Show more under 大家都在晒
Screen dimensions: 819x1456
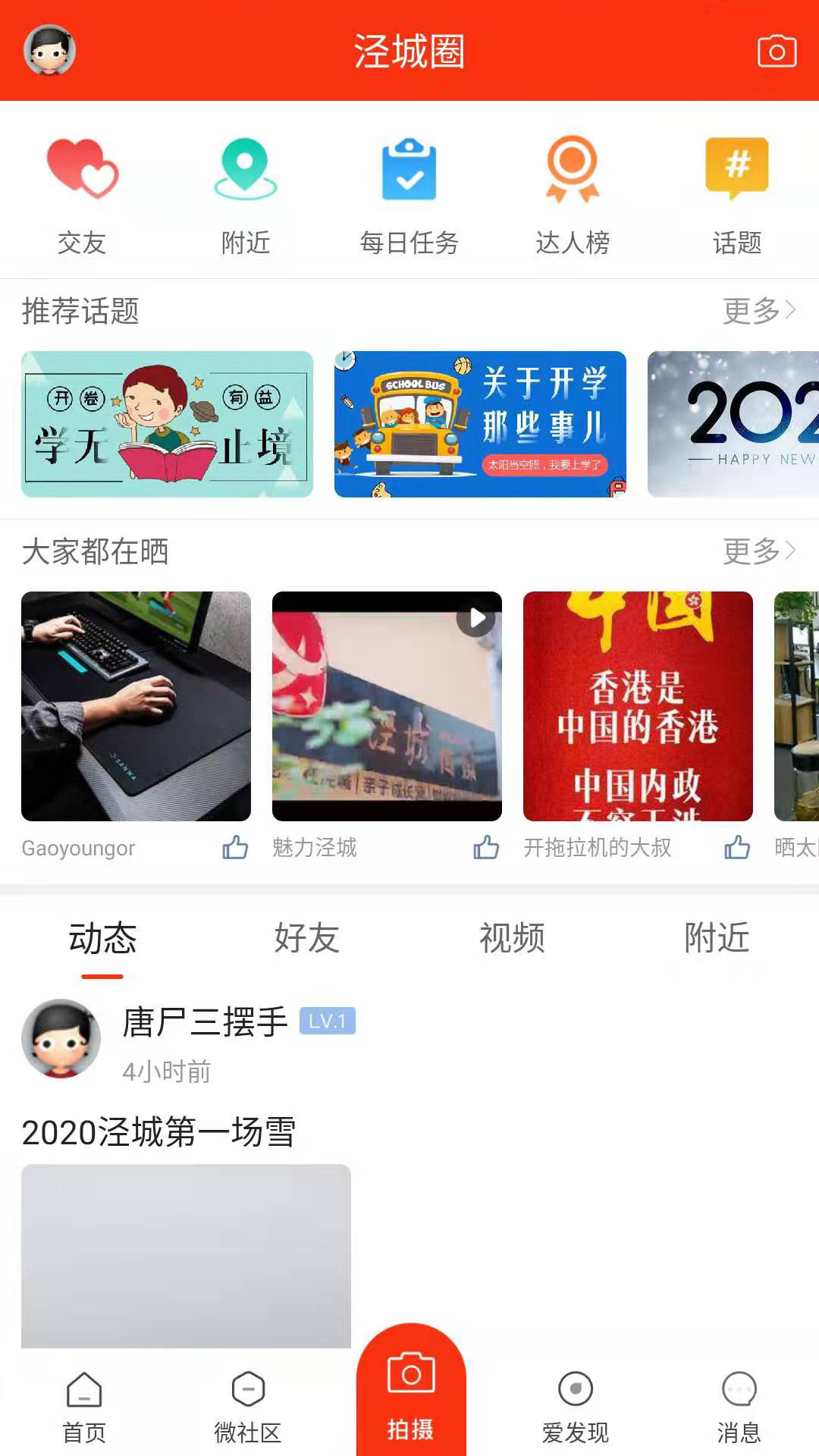pyautogui.click(x=758, y=551)
